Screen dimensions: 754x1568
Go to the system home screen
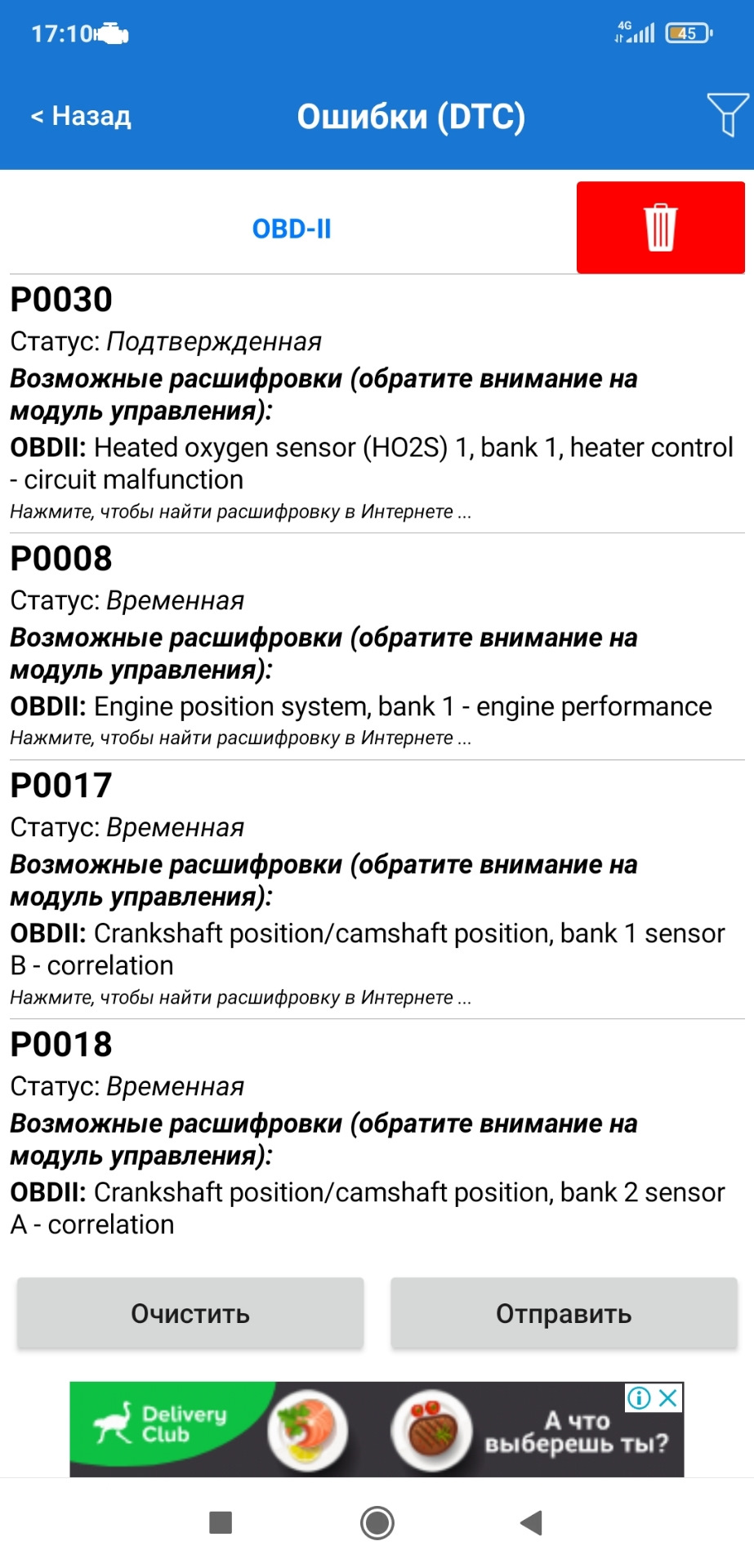click(x=377, y=1522)
